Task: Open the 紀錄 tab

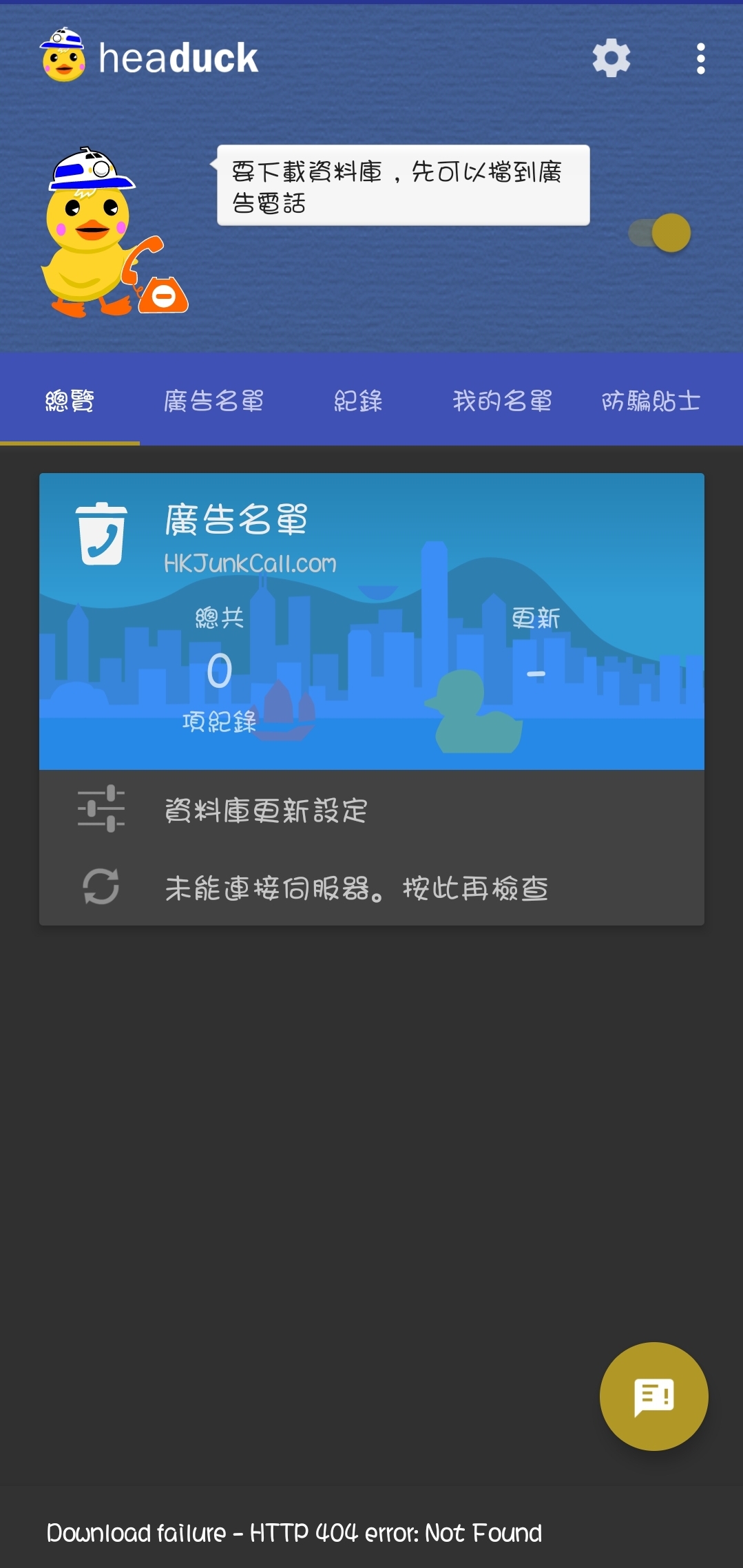Action: 358,401
